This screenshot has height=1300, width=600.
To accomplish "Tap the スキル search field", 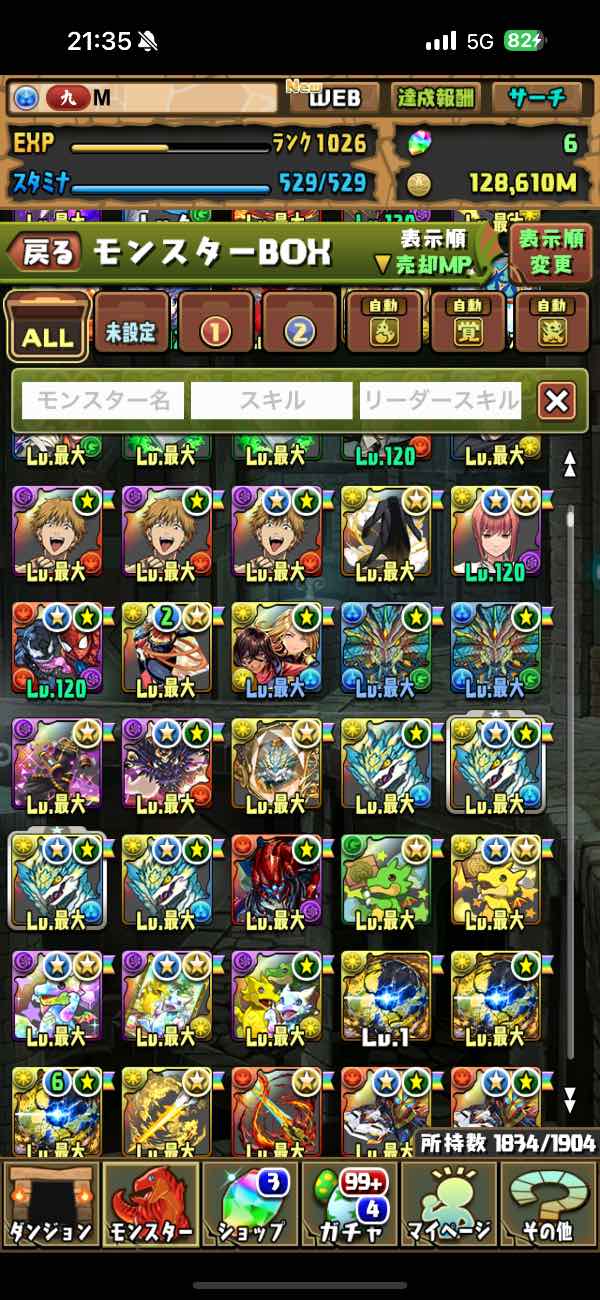I will pos(272,401).
